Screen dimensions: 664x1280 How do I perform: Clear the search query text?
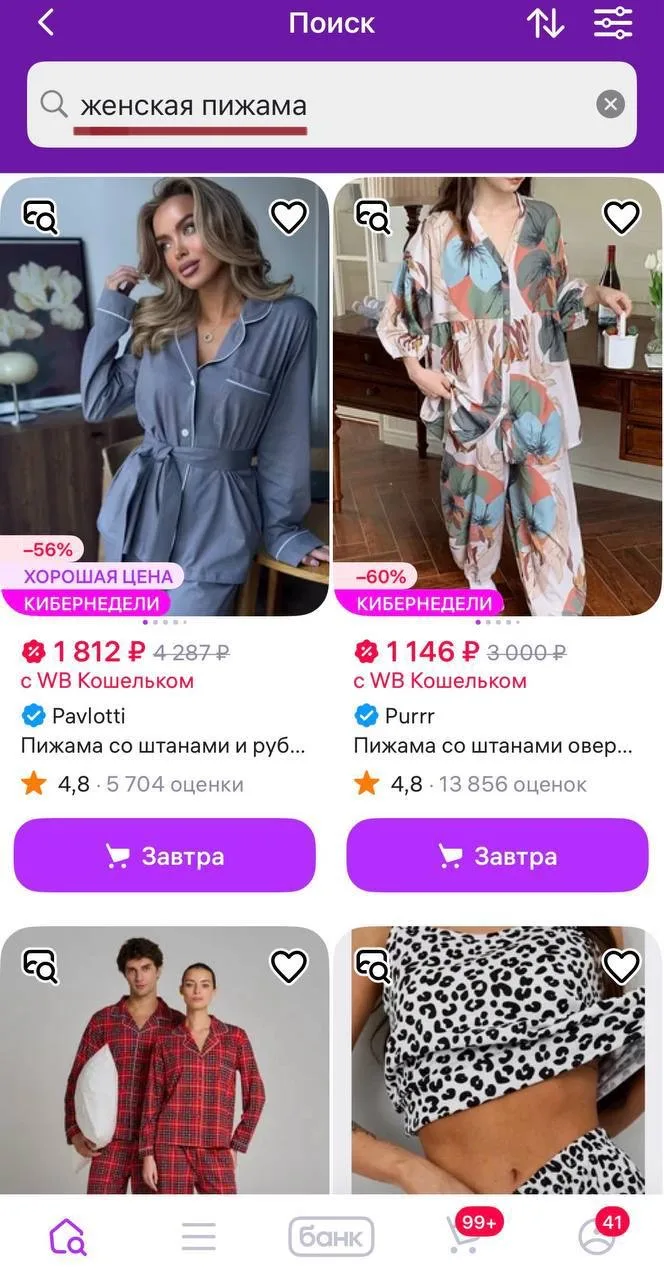tap(610, 104)
